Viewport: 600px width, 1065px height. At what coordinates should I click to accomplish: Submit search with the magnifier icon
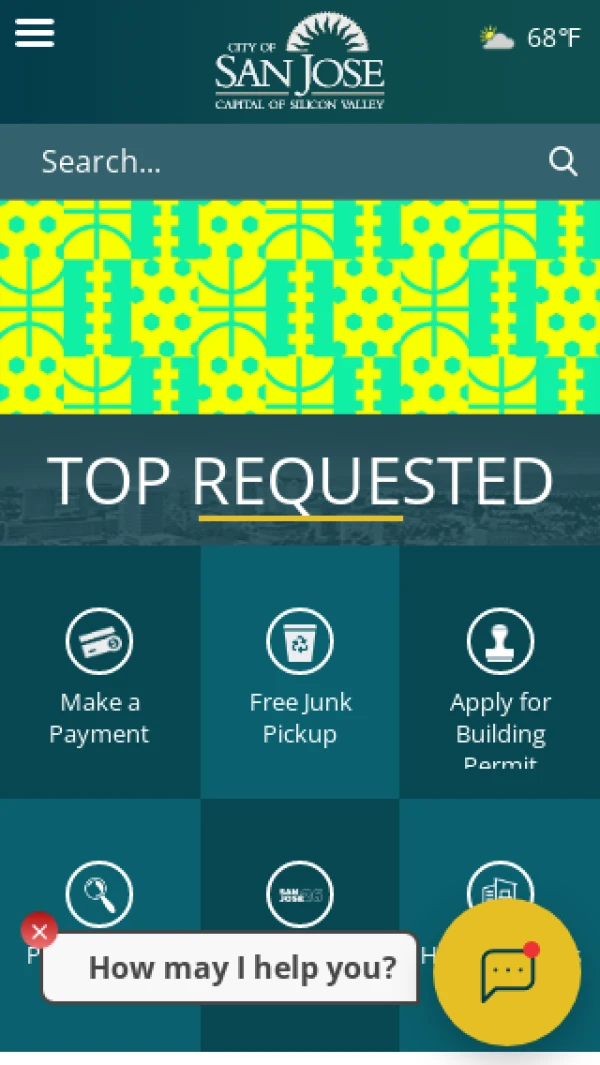(x=564, y=162)
